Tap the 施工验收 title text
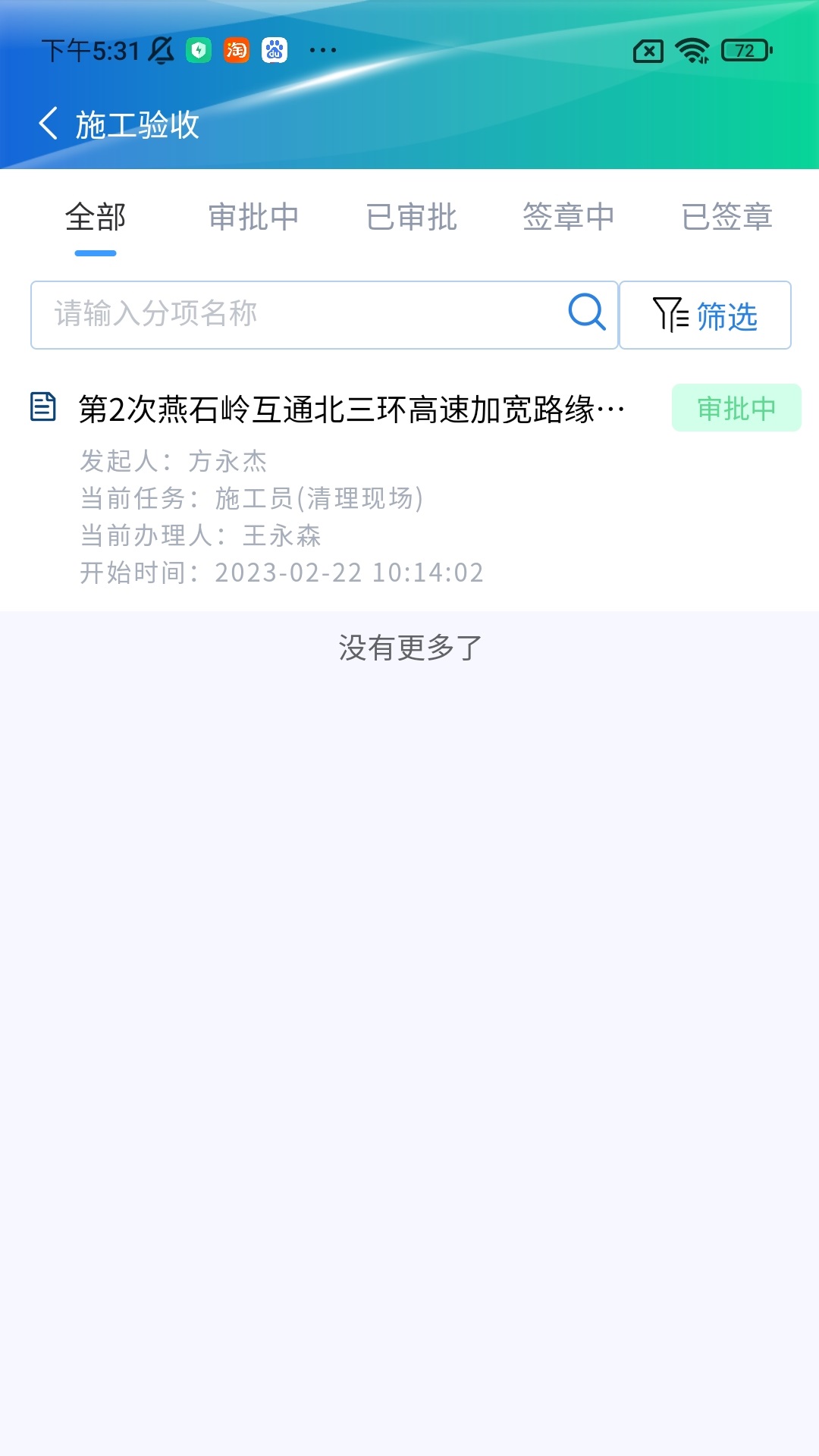This screenshot has height=1456, width=819. (136, 125)
